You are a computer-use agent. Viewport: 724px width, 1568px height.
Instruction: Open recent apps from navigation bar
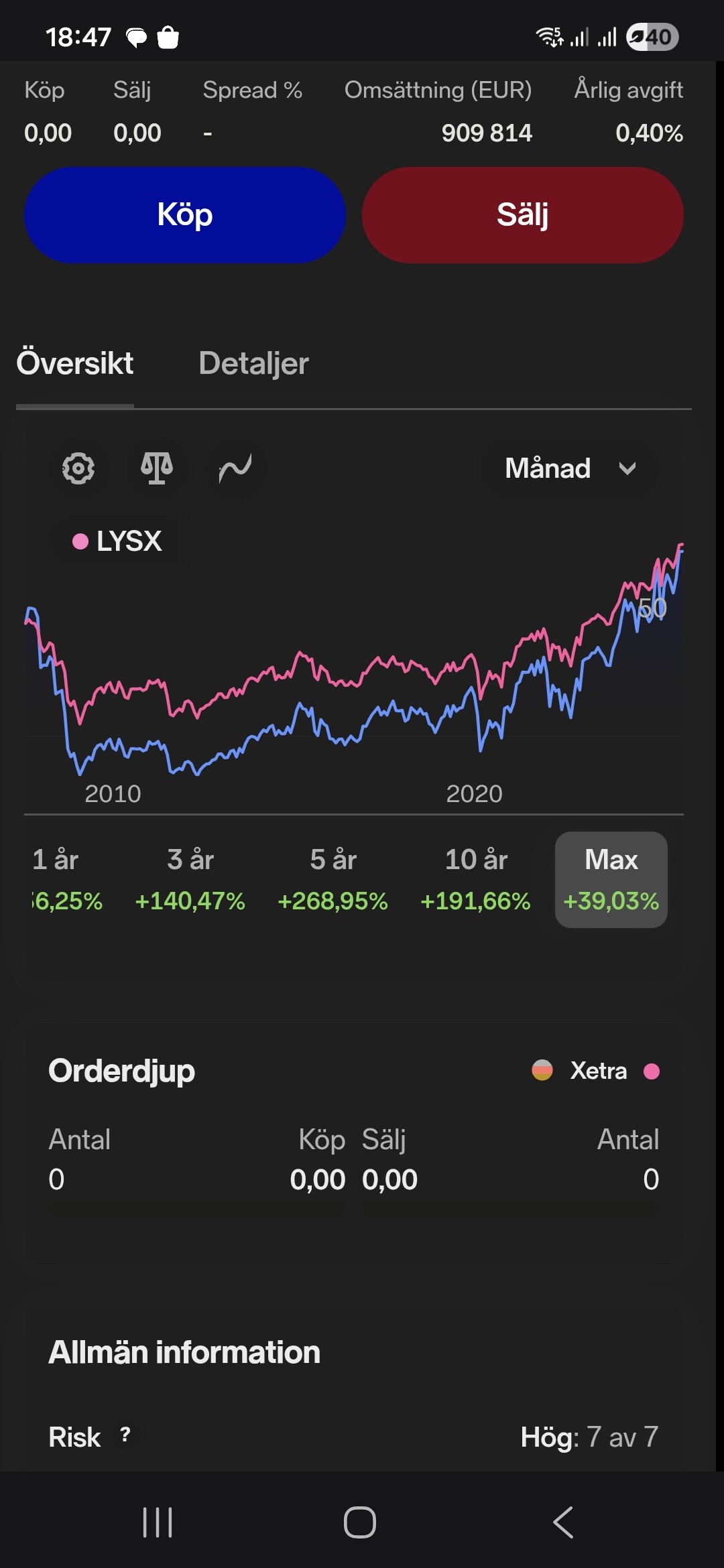click(158, 1522)
